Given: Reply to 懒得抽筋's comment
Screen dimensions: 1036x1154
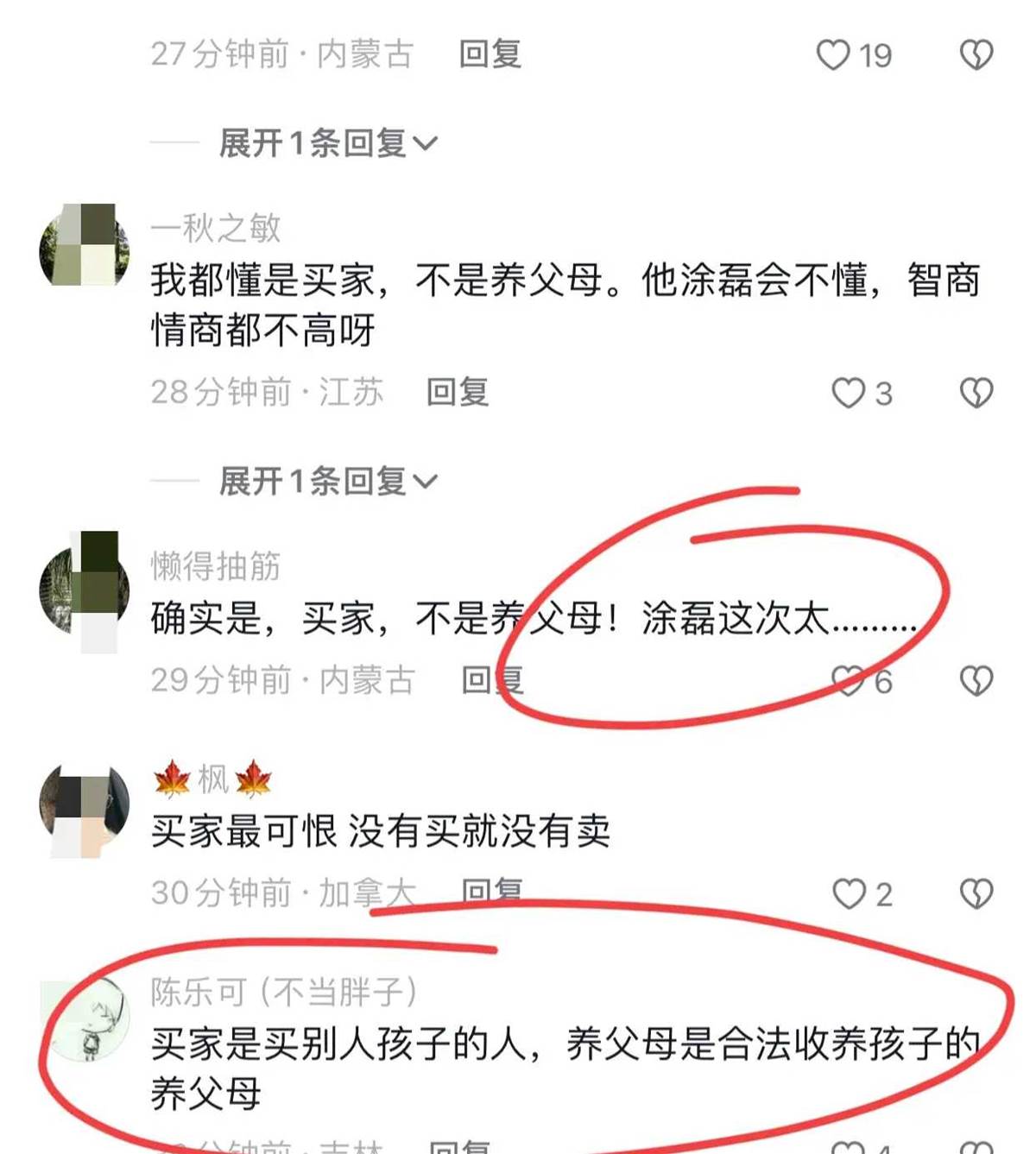Looking at the screenshot, I should [492, 681].
